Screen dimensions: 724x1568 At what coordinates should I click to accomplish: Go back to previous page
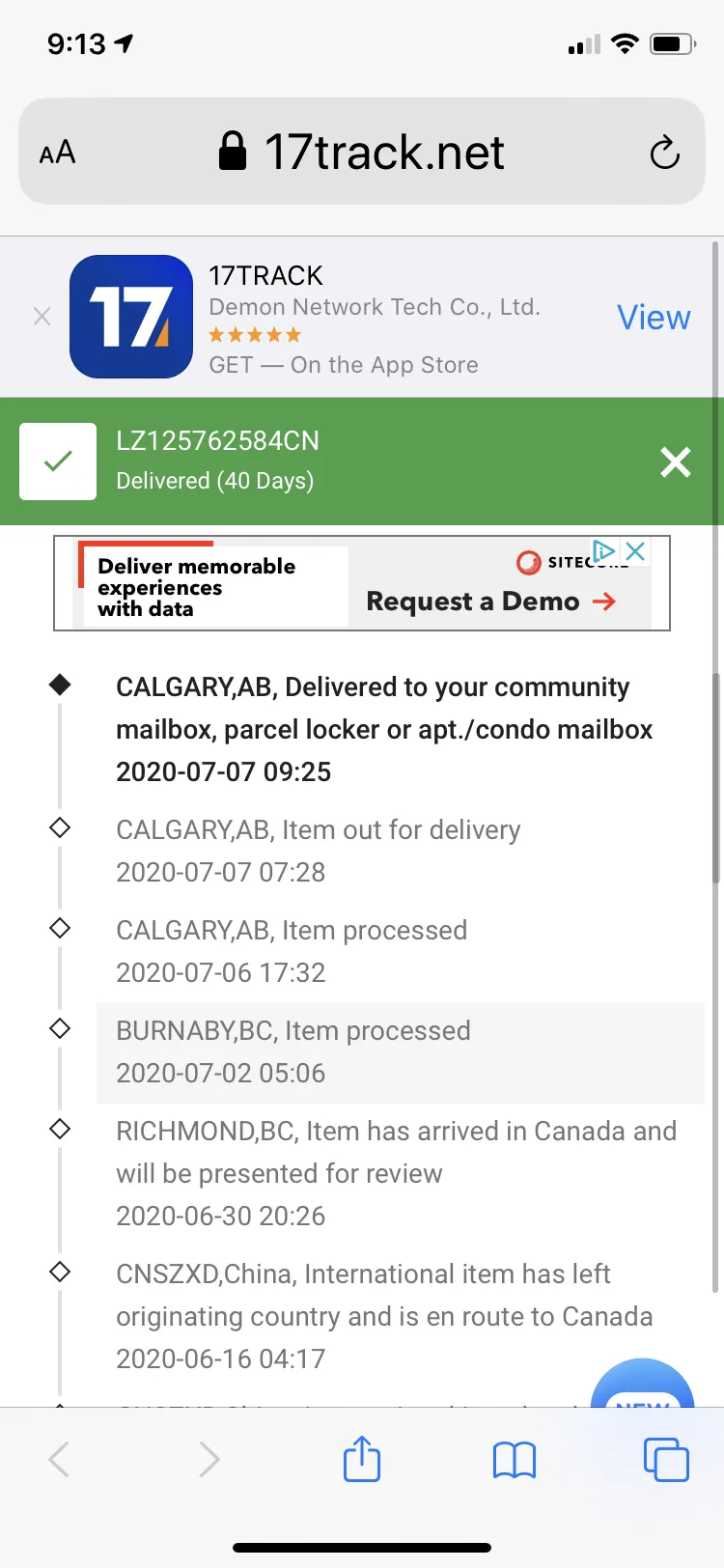pos(59,1459)
